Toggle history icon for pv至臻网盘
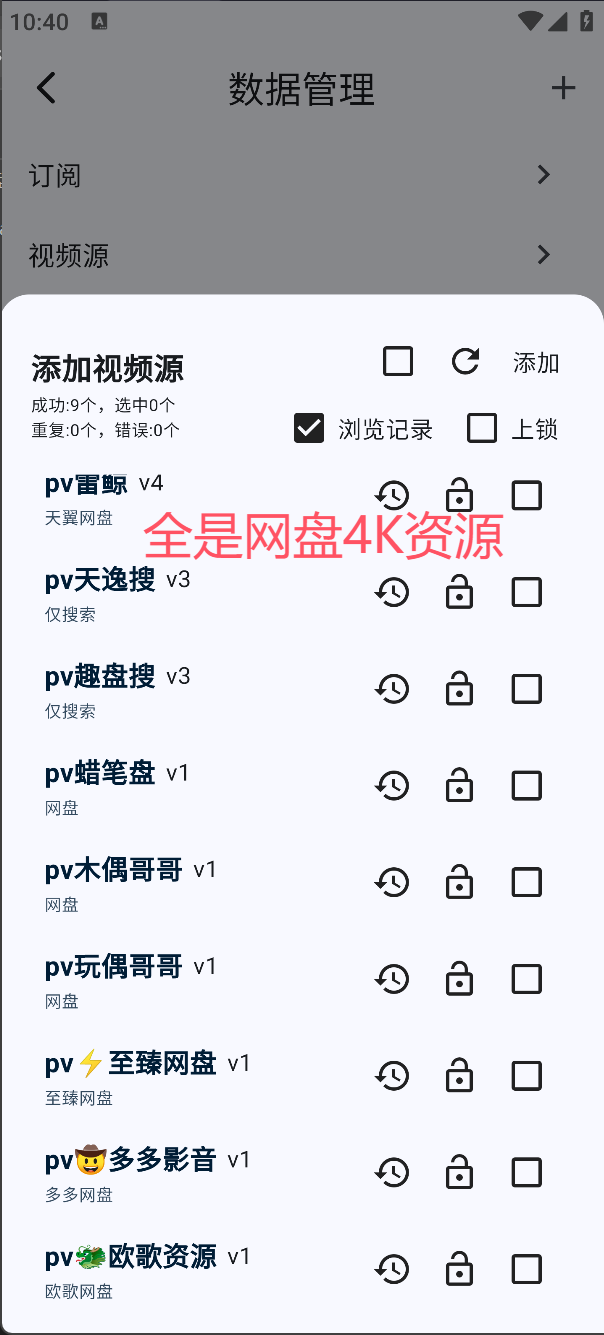The image size is (604, 1335). (392, 1076)
